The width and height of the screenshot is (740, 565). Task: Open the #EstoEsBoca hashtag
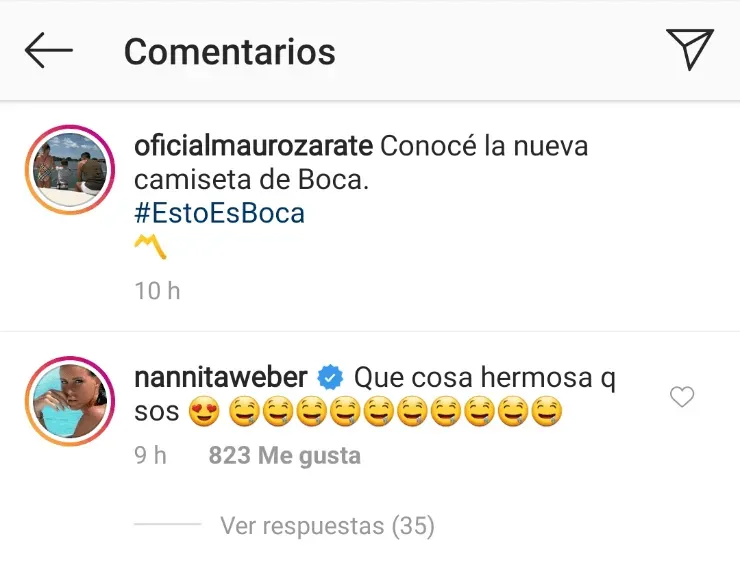pyautogui.click(x=219, y=214)
